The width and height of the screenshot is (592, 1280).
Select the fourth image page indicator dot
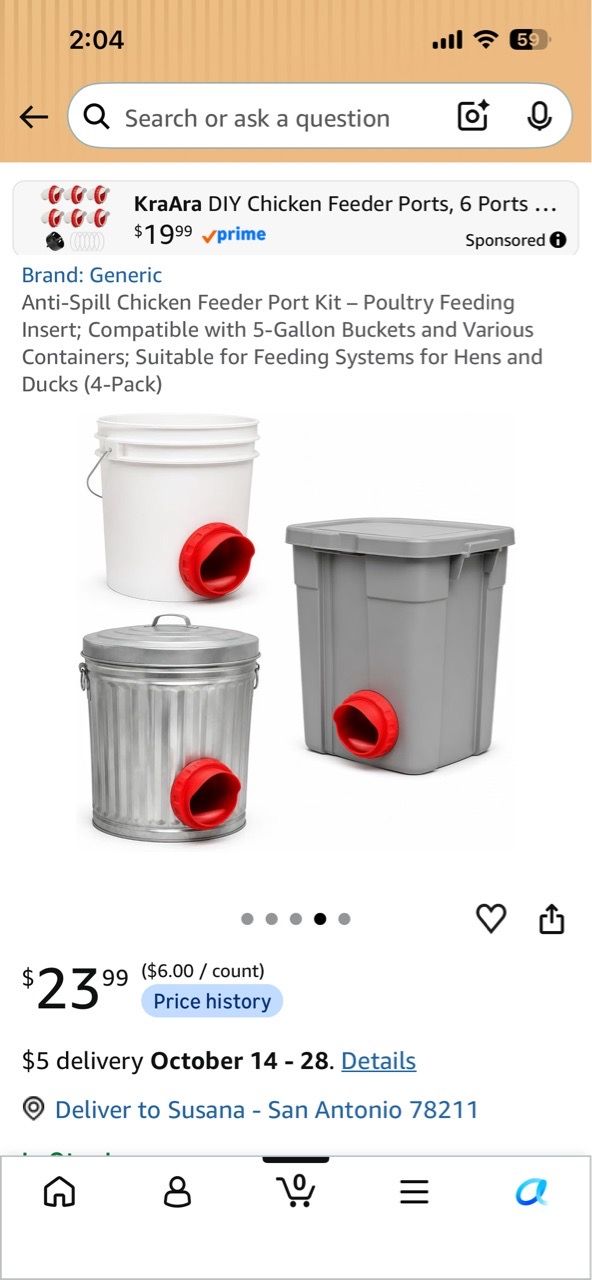point(320,919)
